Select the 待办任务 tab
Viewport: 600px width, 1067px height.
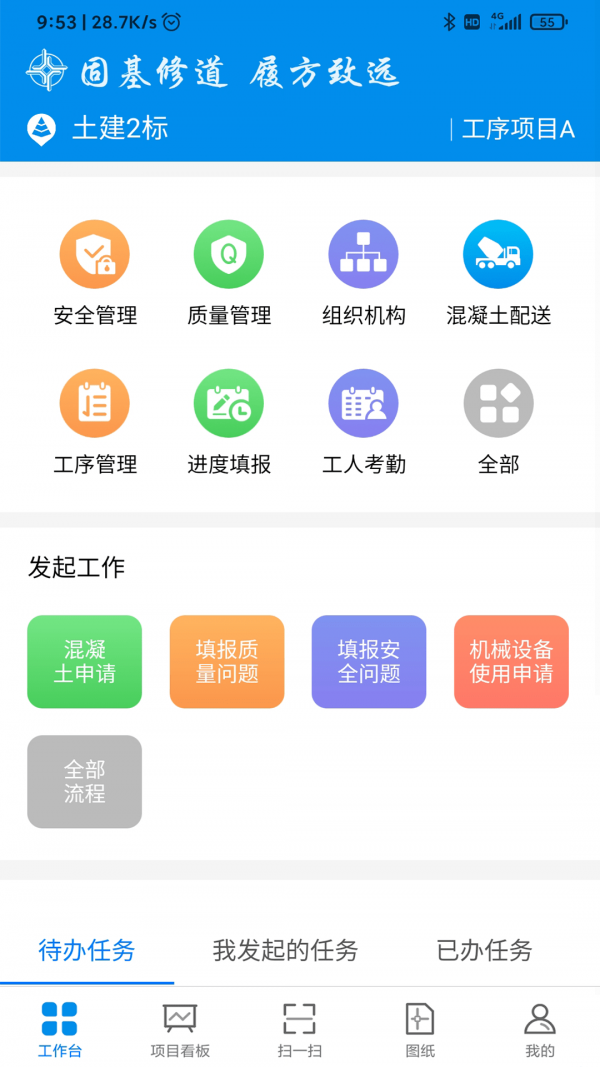coord(87,950)
